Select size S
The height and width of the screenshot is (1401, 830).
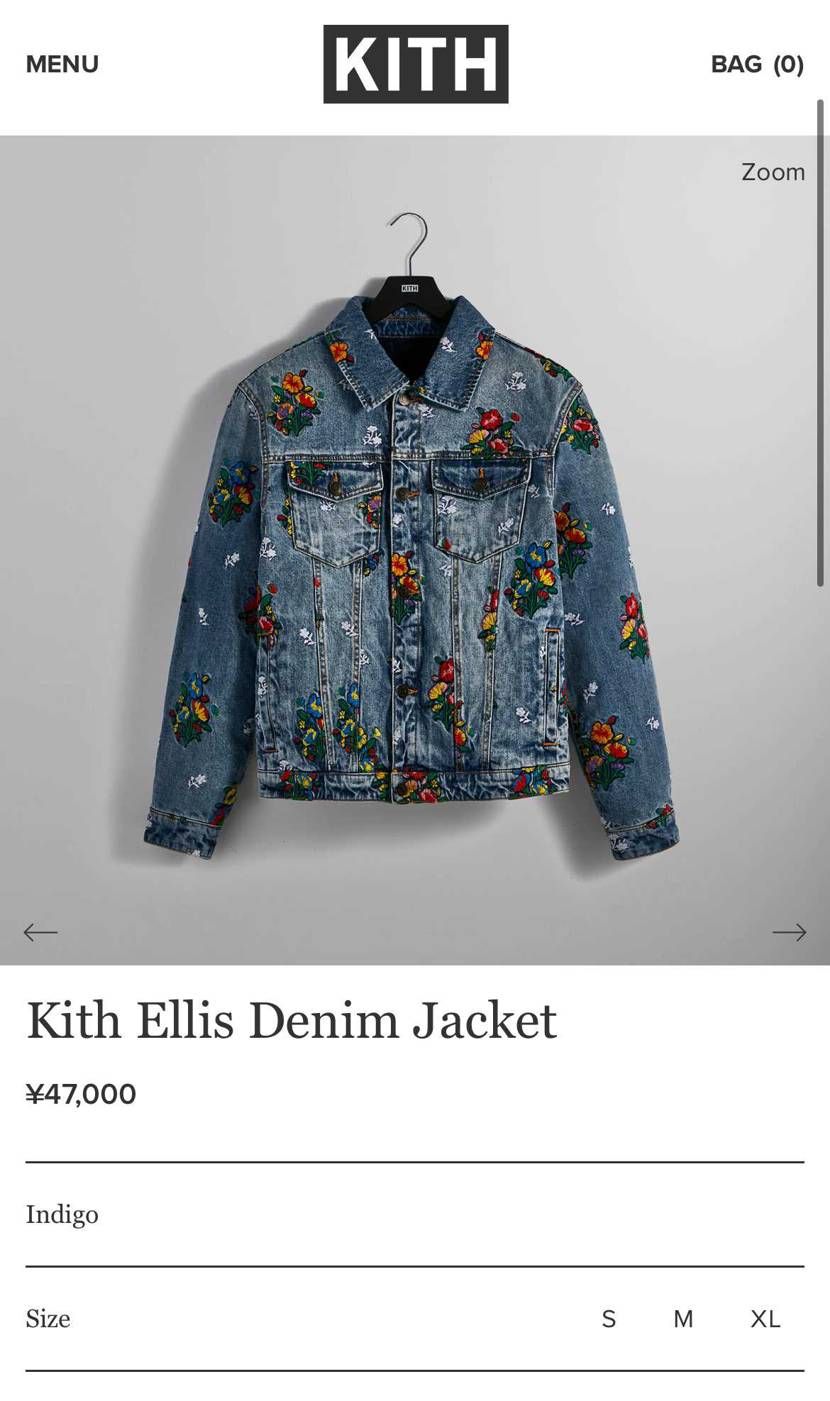coord(608,1319)
